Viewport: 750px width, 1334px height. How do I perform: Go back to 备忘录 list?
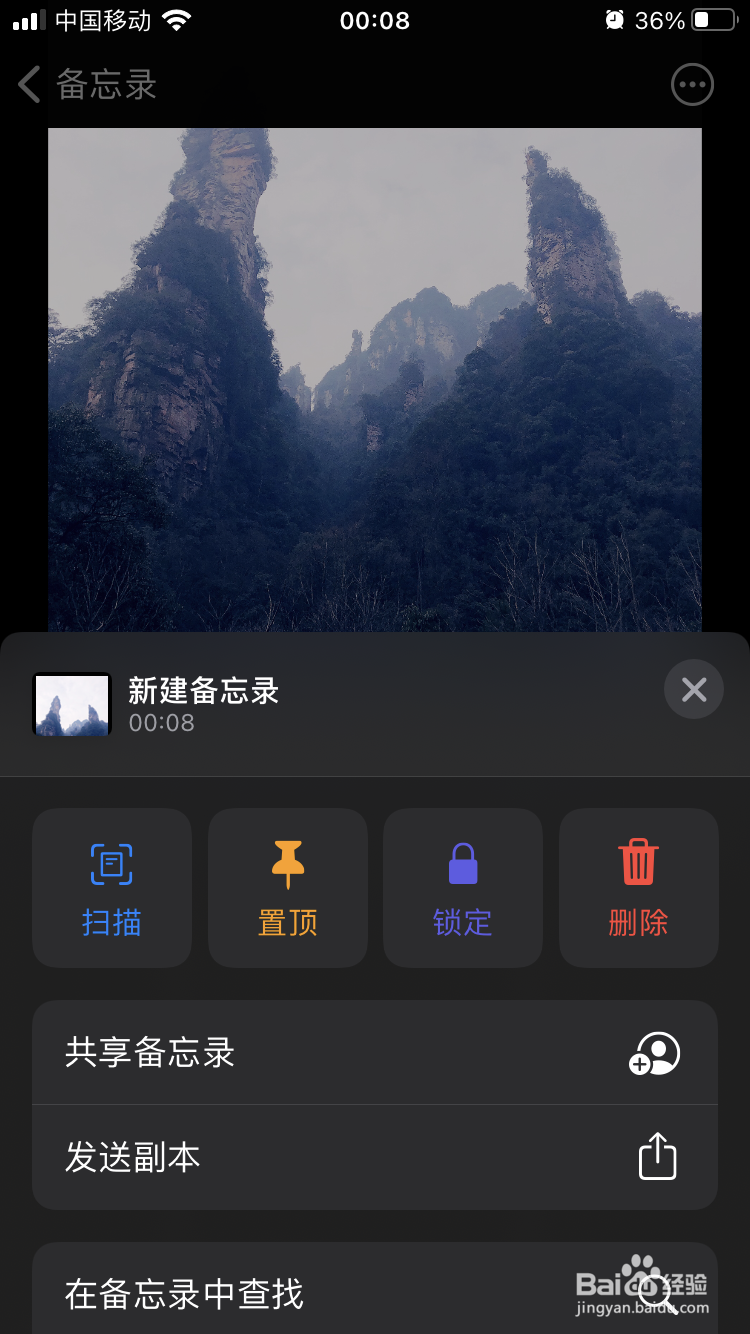[88, 85]
